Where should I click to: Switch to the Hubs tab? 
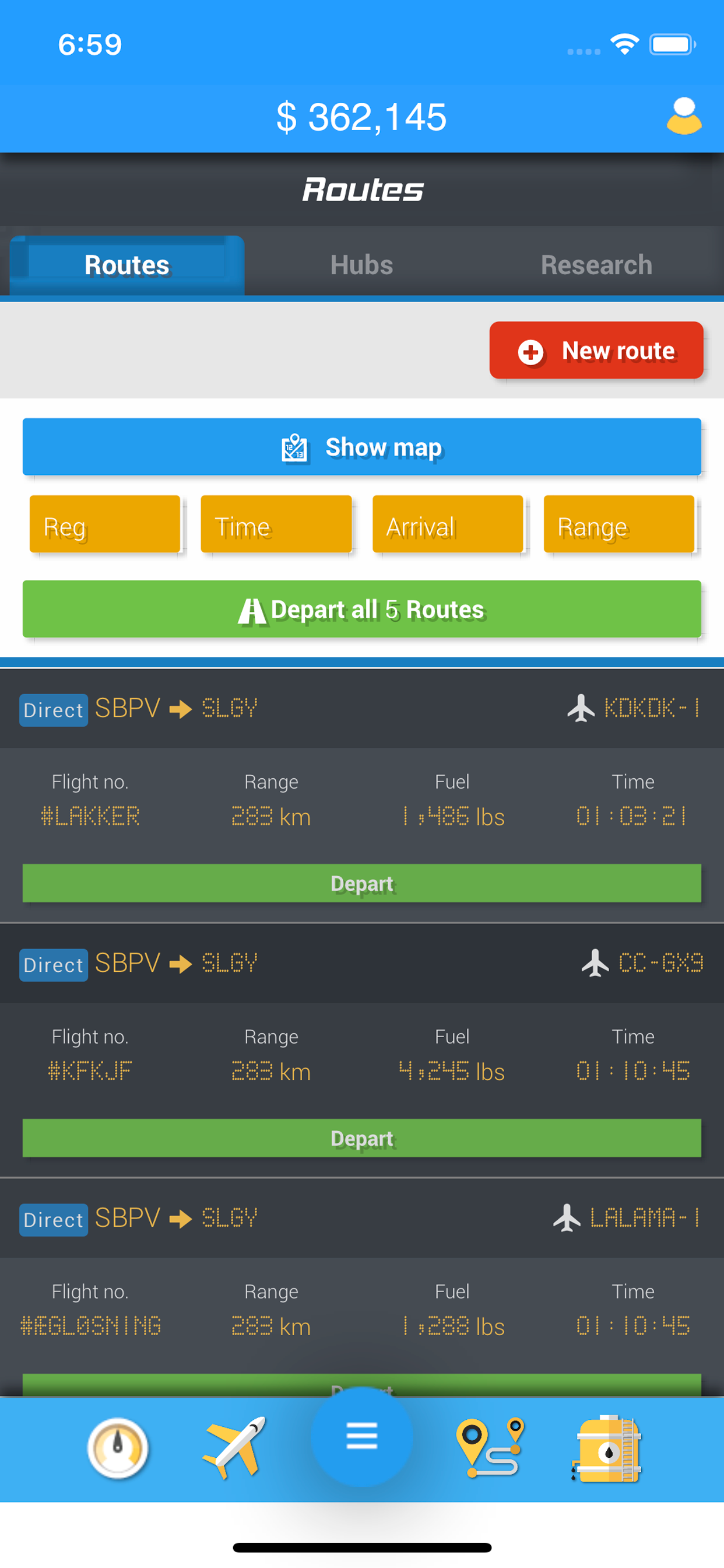361,264
